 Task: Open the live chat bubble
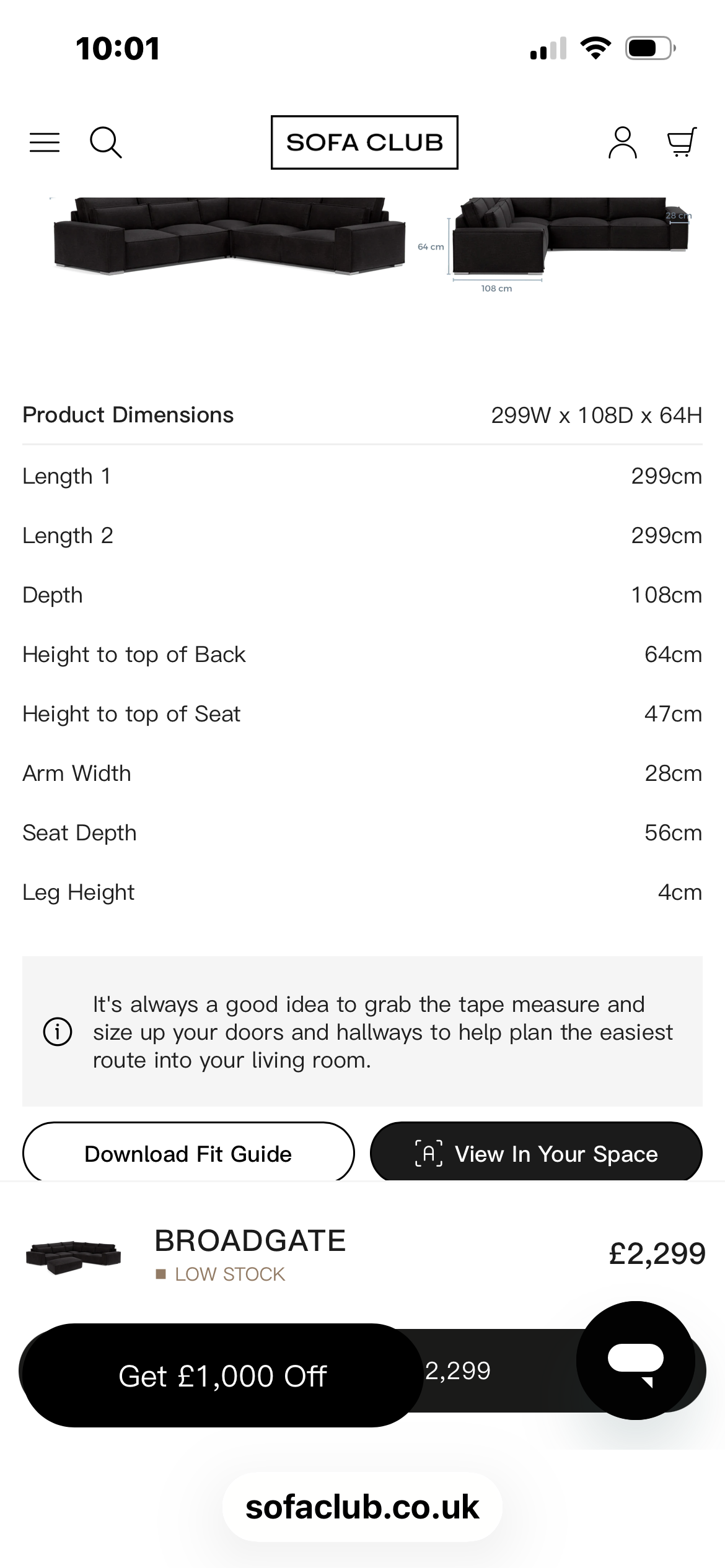pyautogui.click(x=636, y=1360)
